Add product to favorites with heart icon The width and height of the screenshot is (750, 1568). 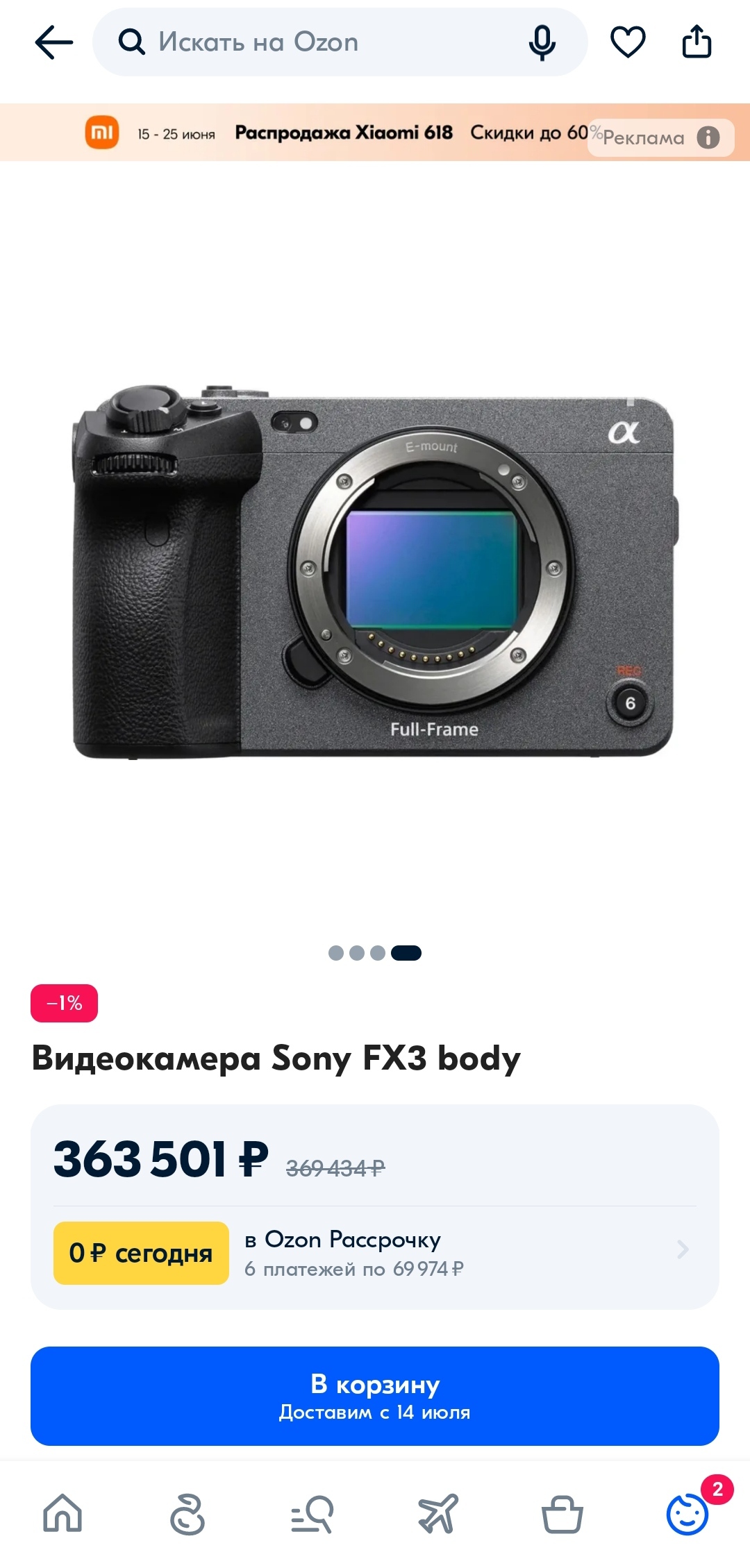click(628, 42)
